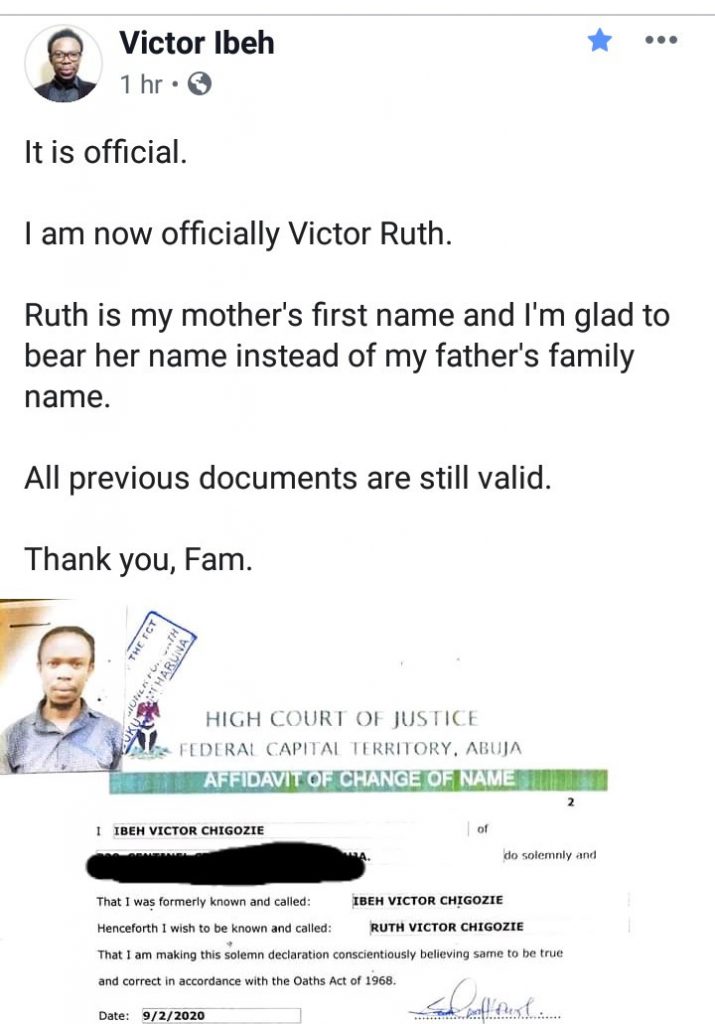Open the post's three-dot overflow menu
715x1024 pixels.
[x=661, y=41]
